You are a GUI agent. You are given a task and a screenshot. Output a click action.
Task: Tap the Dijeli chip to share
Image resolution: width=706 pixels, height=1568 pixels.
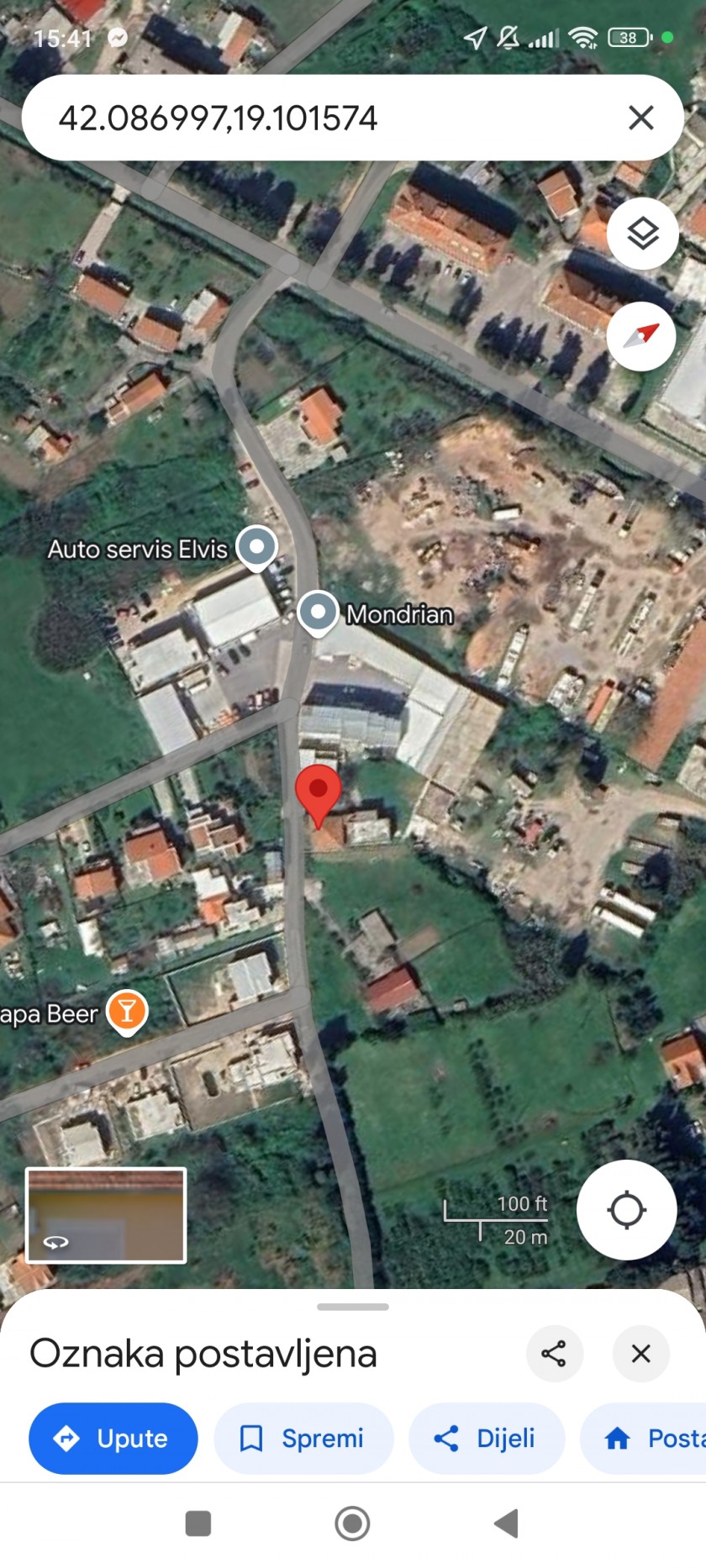coord(486,1439)
